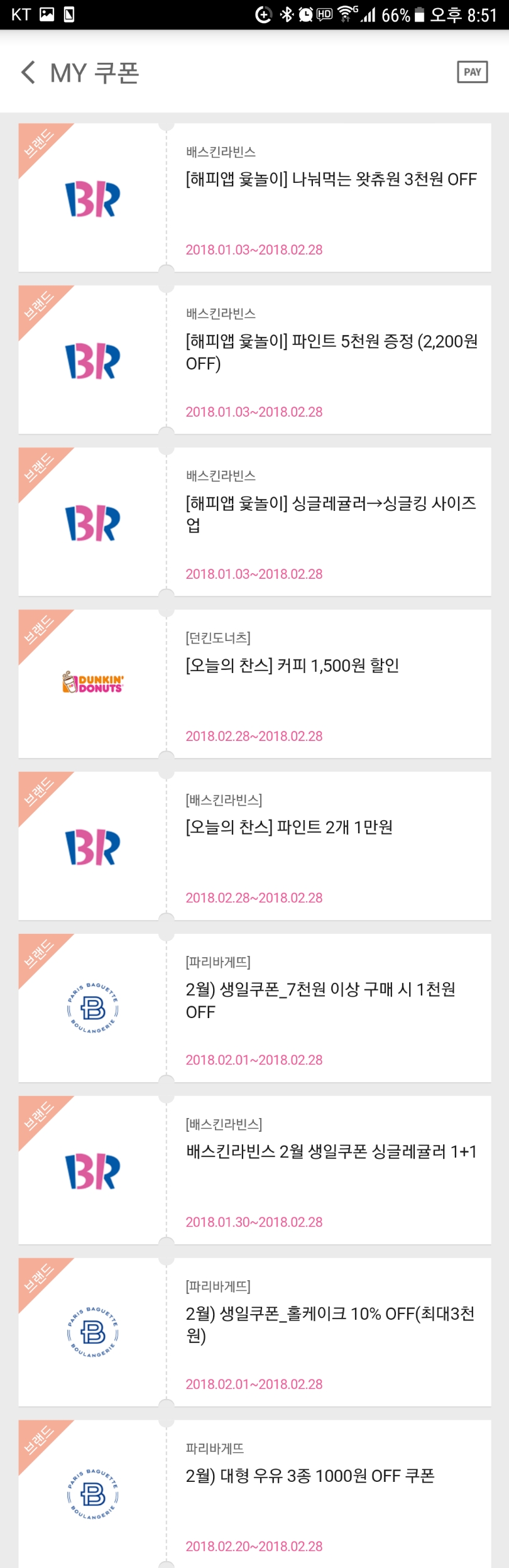
Task: Open the 싱글레귤러→싱글킹 사이즈업 coupon
Action: point(331,513)
